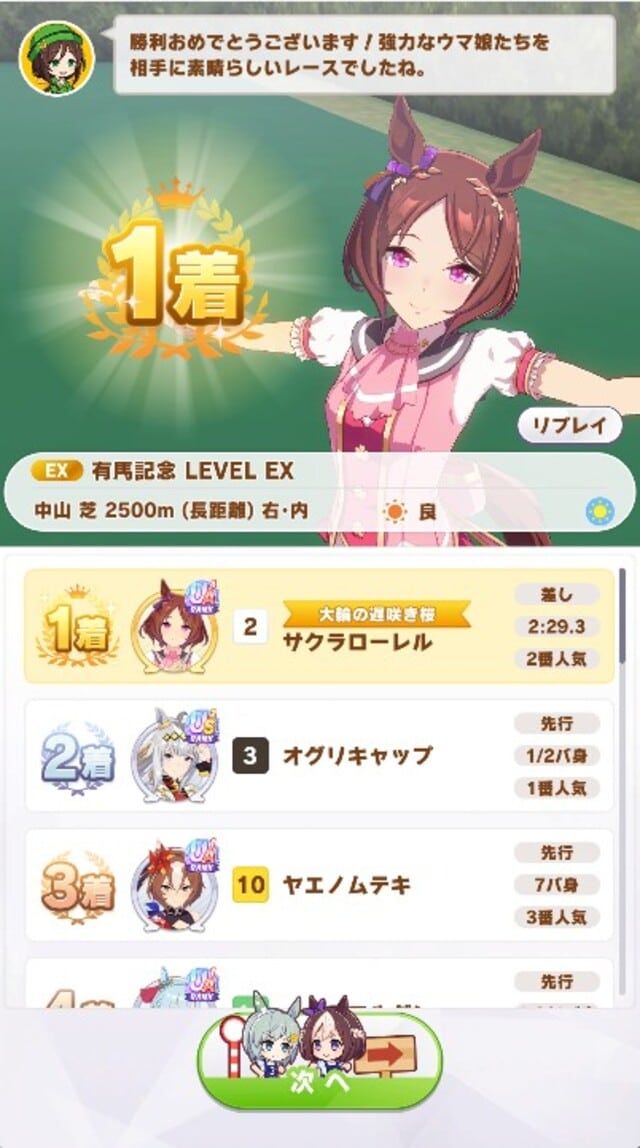Select オグリキャップ's second place result row

pyautogui.click(x=318, y=756)
